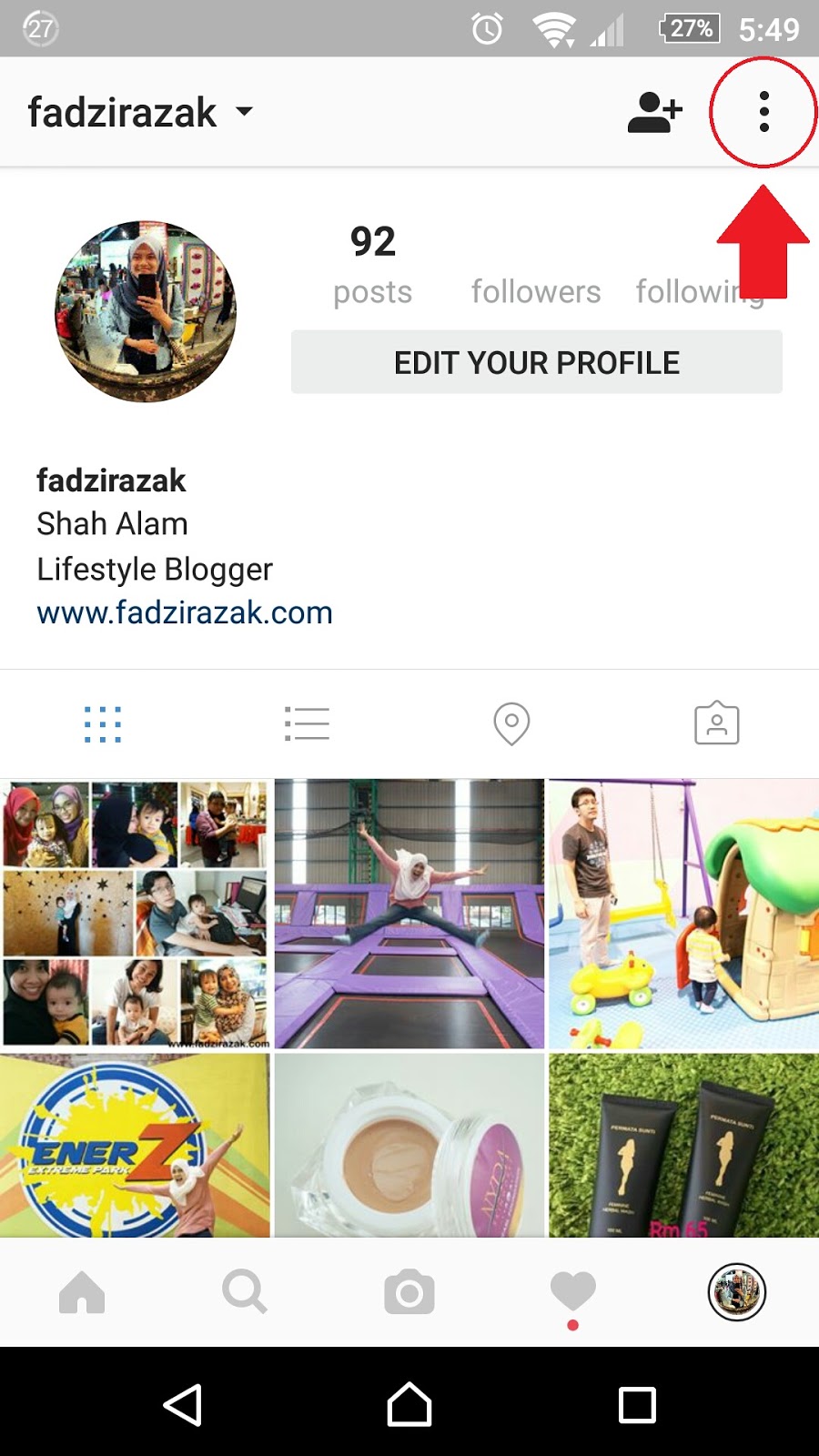
Task: Open the discover people icon
Action: (655, 112)
